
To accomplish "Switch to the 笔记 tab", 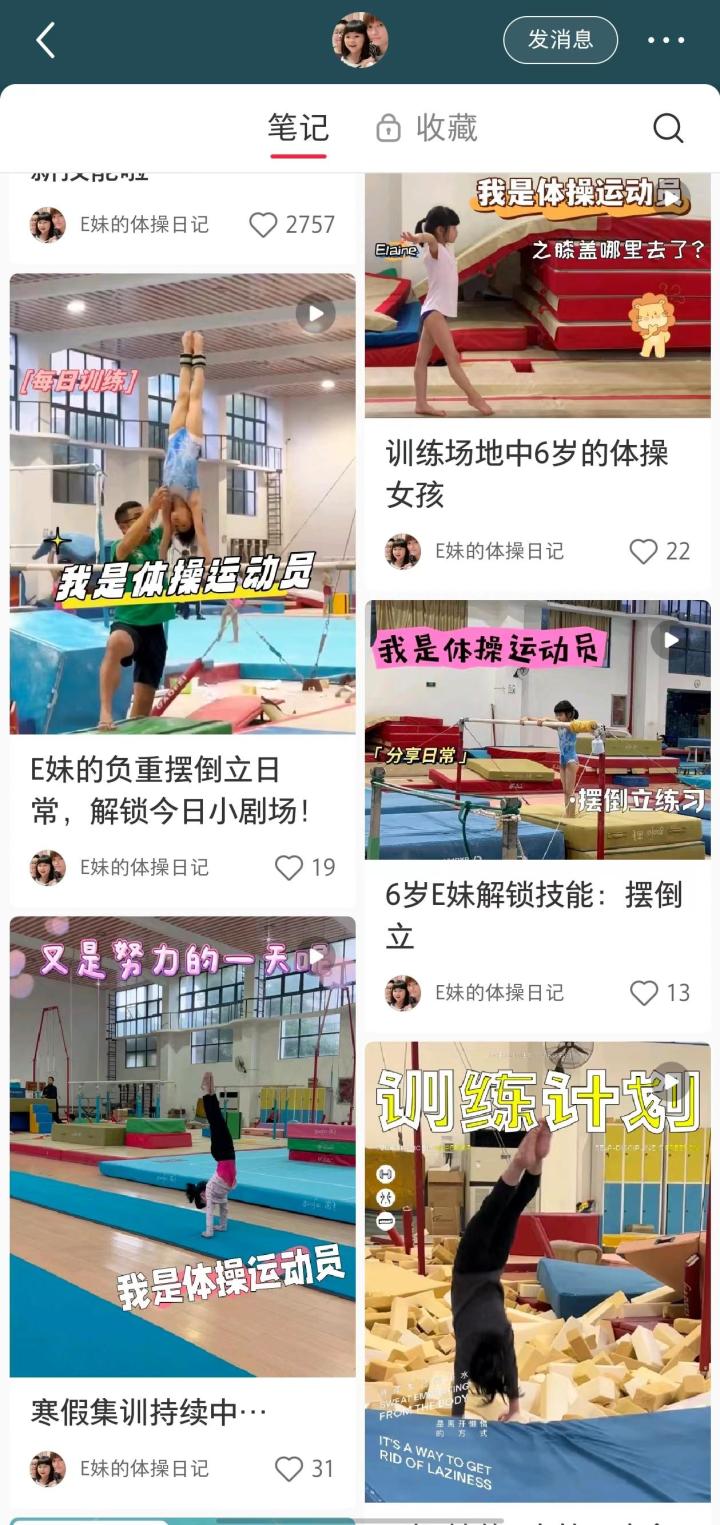I will coord(298,128).
